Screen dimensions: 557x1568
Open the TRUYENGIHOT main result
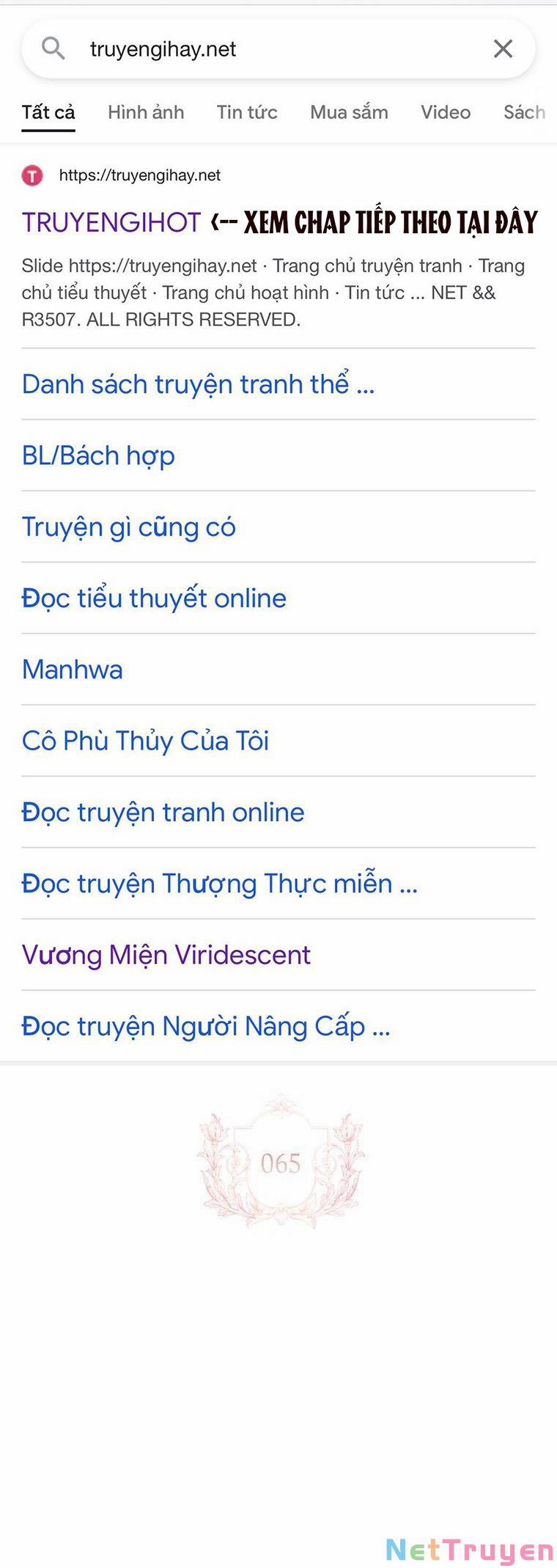point(111,221)
